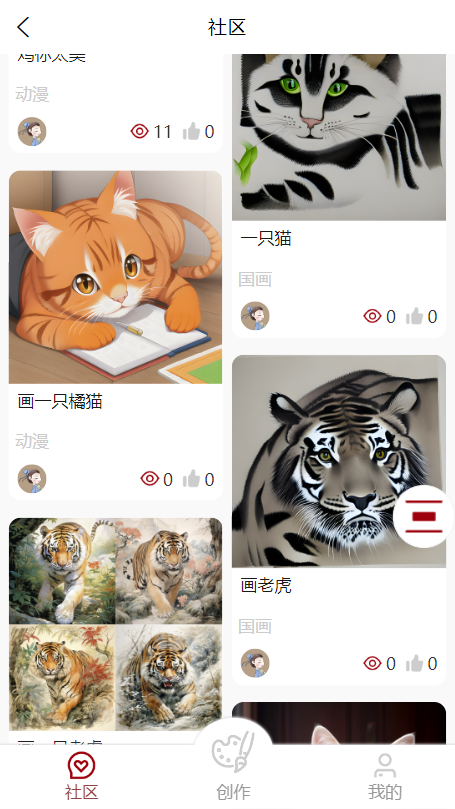Open the 我的 tab
Viewport: 455px width, 809px height.
pos(384,776)
